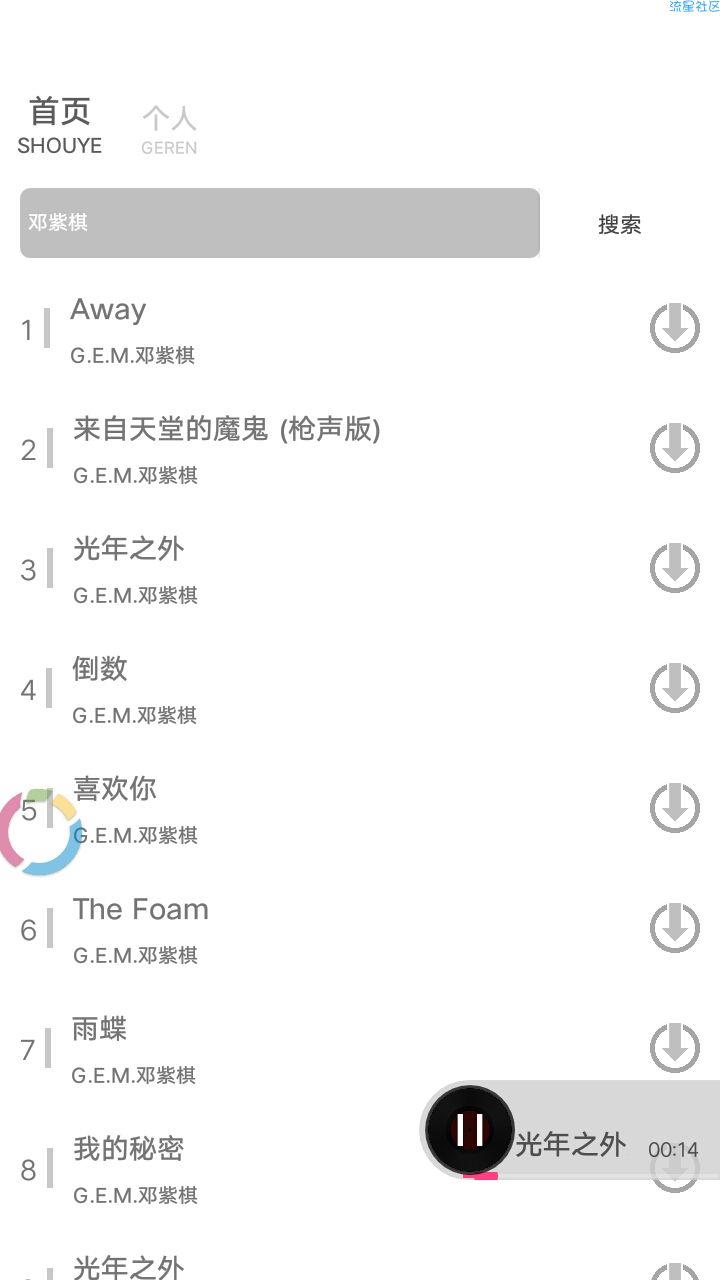The width and height of the screenshot is (720, 1280).
Task: Pause the currently playing 光年之外
Action: tap(469, 1130)
